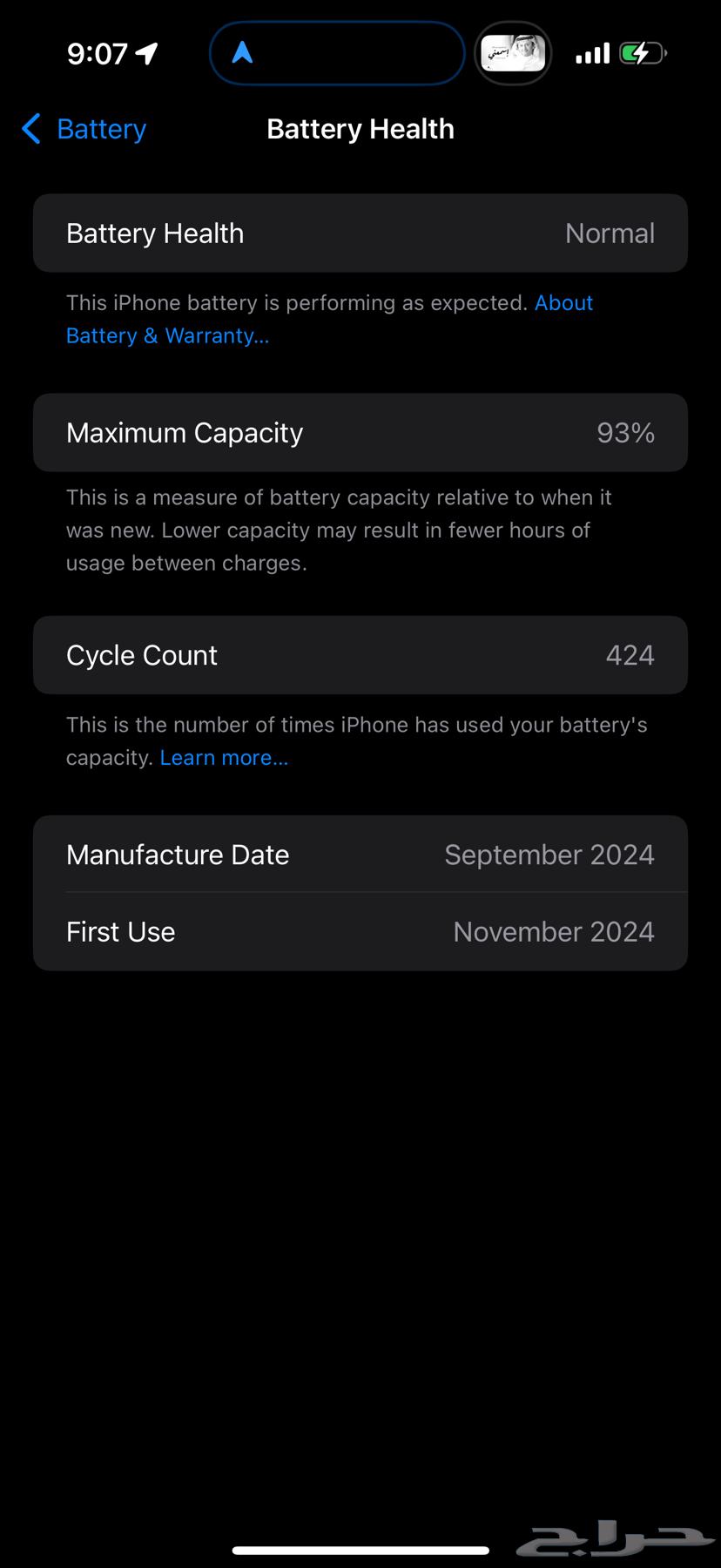Viewport: 721px width, 1568px height.
Task: Open Learn more about cycle count
Action: (x=224, y=758)
